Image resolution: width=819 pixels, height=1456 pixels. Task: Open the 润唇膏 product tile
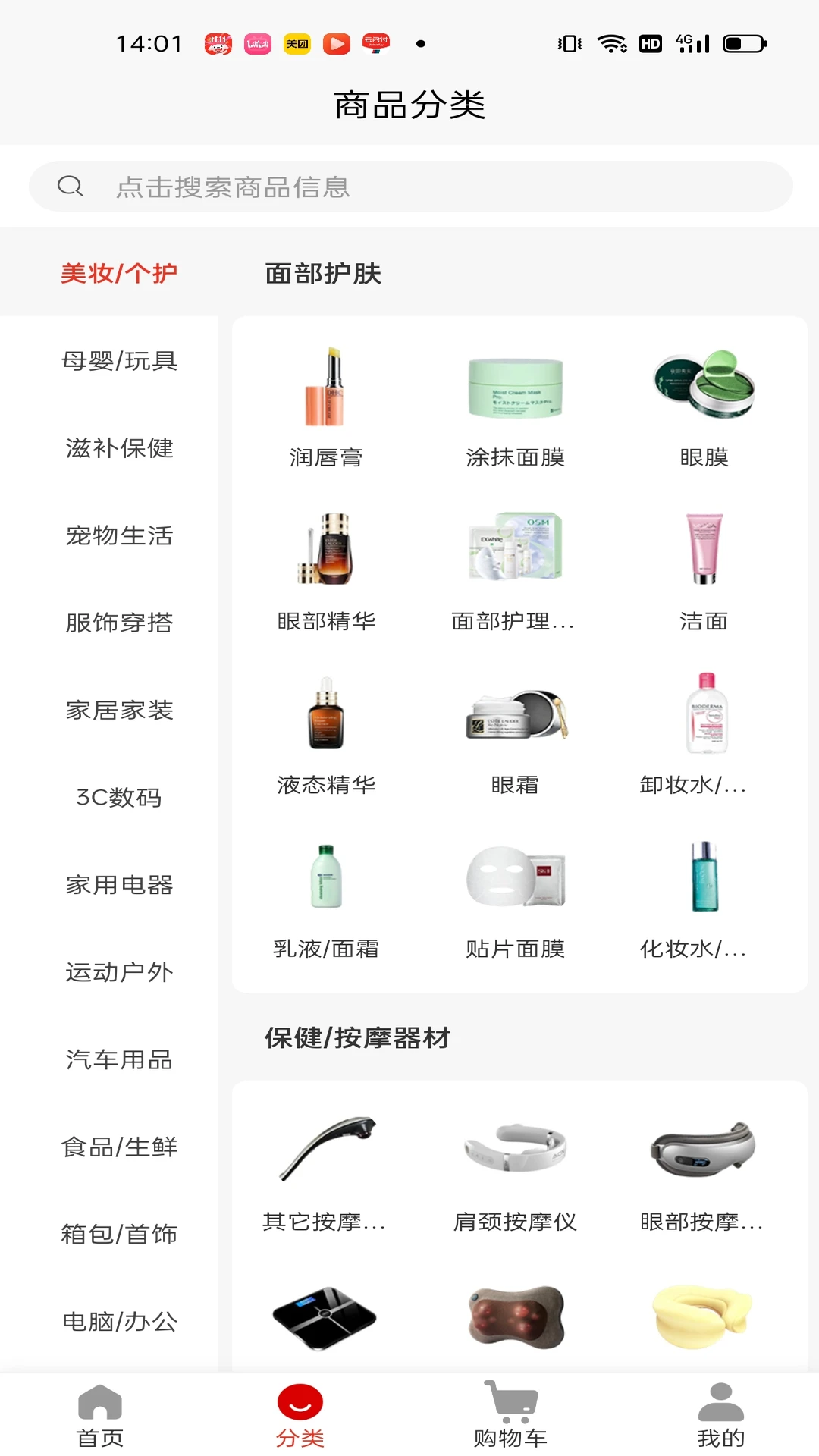point(326,407)
